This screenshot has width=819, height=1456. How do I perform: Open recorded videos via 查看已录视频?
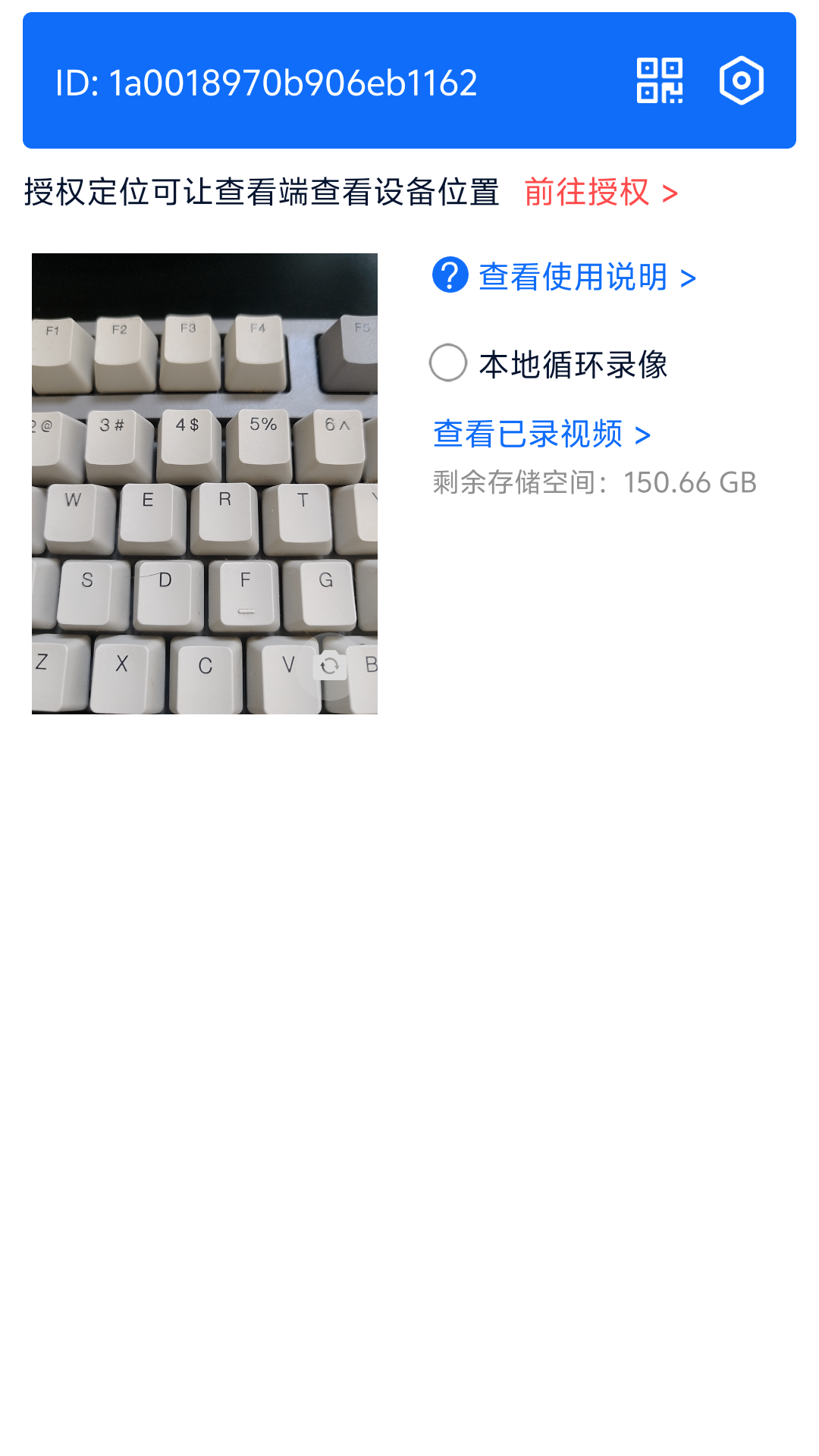click(x=528, y=434)
